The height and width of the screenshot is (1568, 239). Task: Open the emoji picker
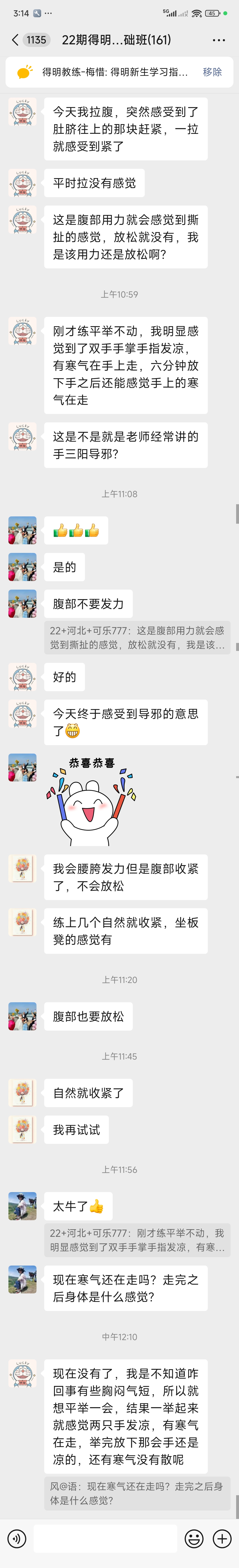click(194, 1538)
